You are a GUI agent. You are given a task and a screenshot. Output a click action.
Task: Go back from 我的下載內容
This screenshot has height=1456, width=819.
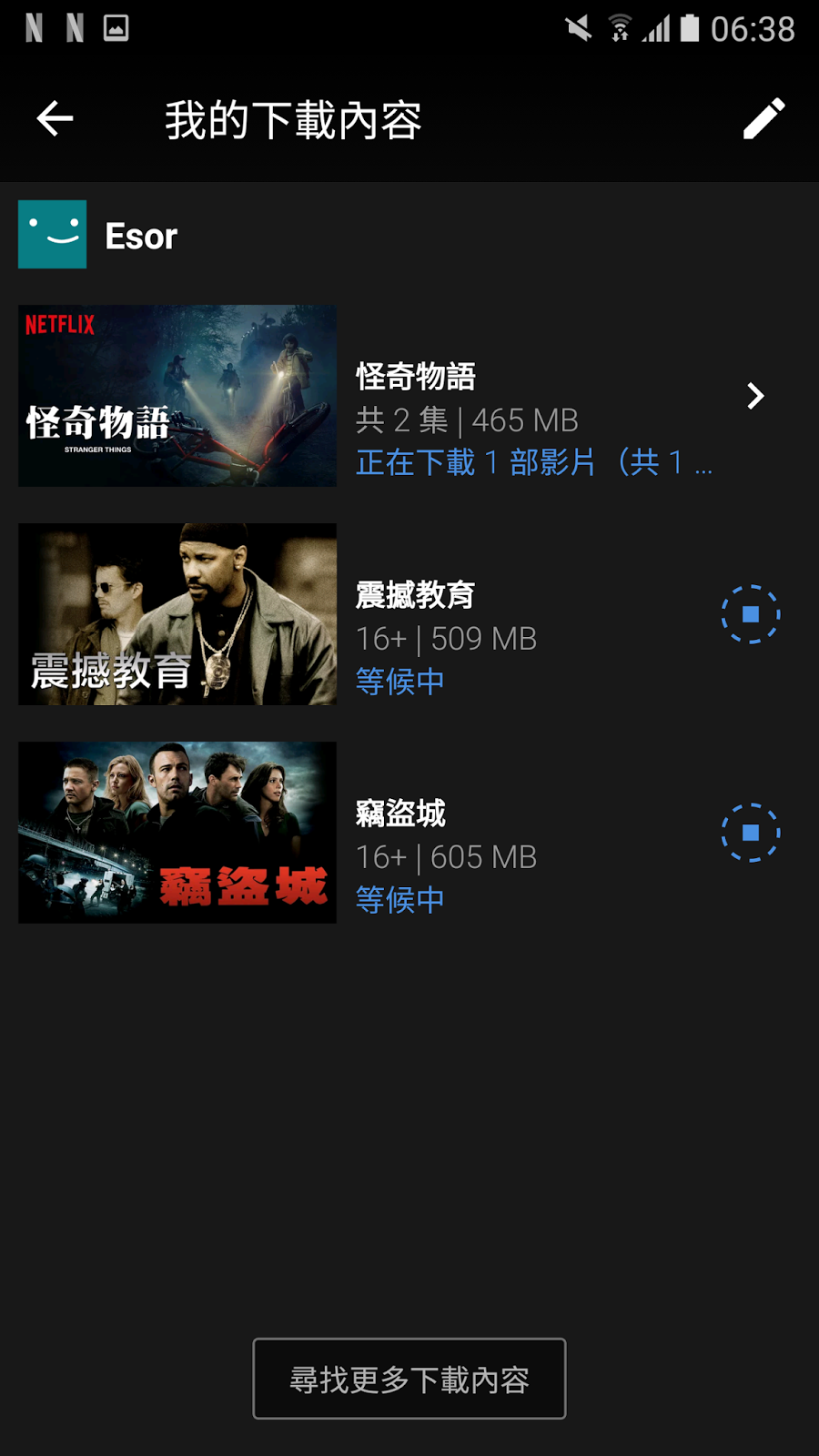click(55, 119)
